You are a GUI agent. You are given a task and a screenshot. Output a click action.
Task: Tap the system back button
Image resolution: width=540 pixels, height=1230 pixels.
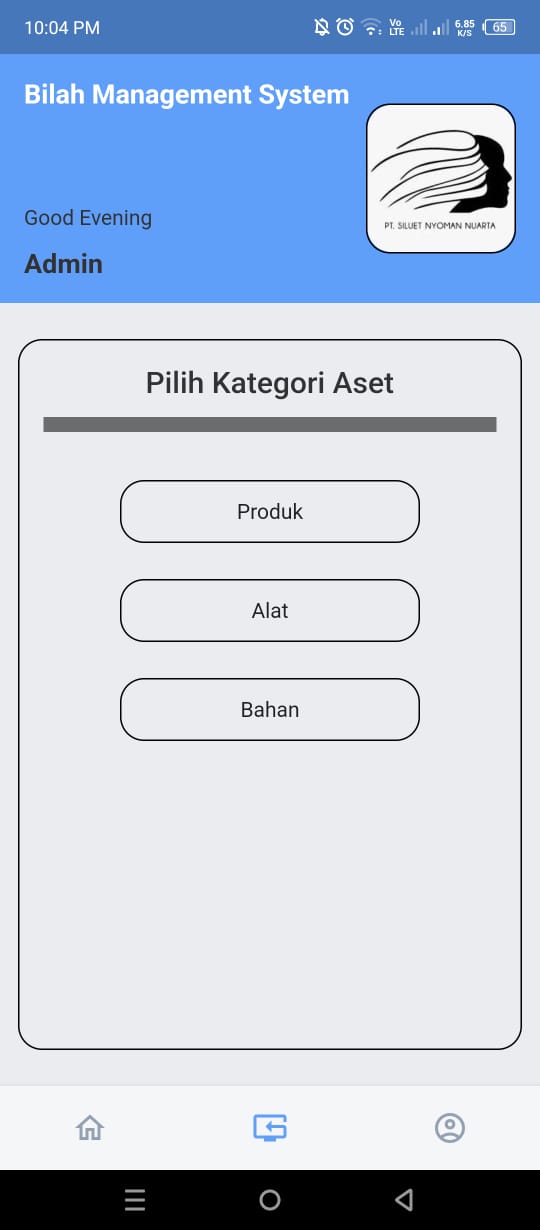(404, 1200)
